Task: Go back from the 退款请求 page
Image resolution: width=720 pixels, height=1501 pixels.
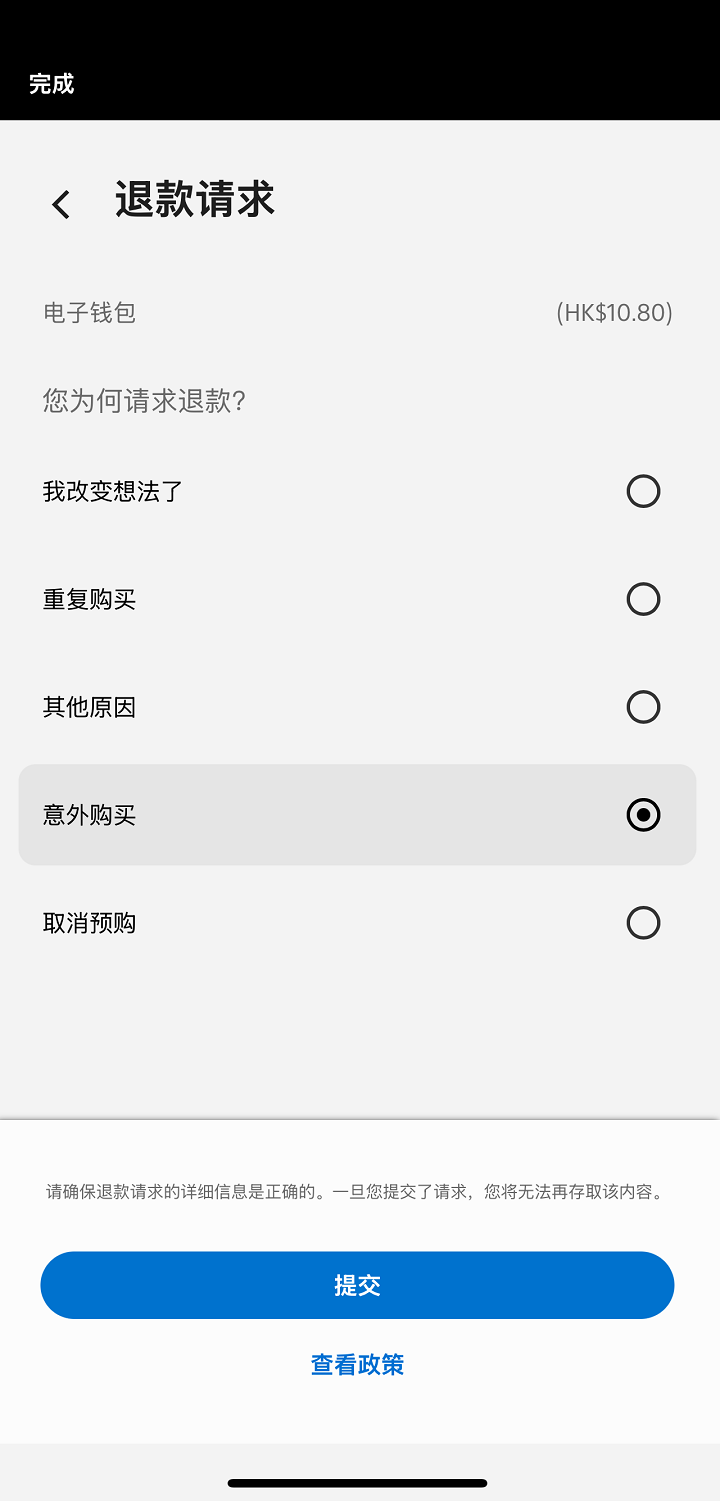Action: [x=61, y=204]
